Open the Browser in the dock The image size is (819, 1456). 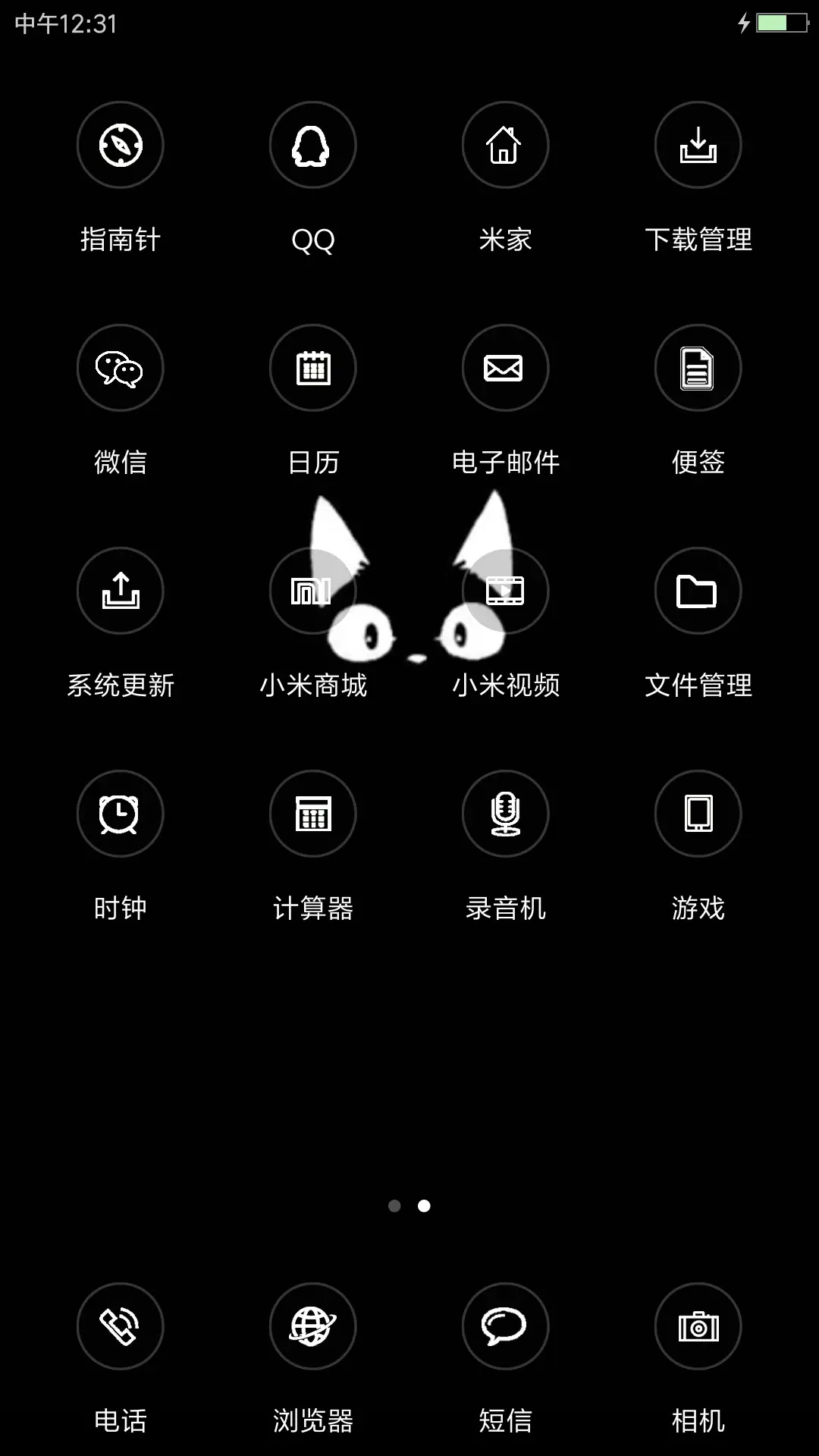tap(312, 1326)
